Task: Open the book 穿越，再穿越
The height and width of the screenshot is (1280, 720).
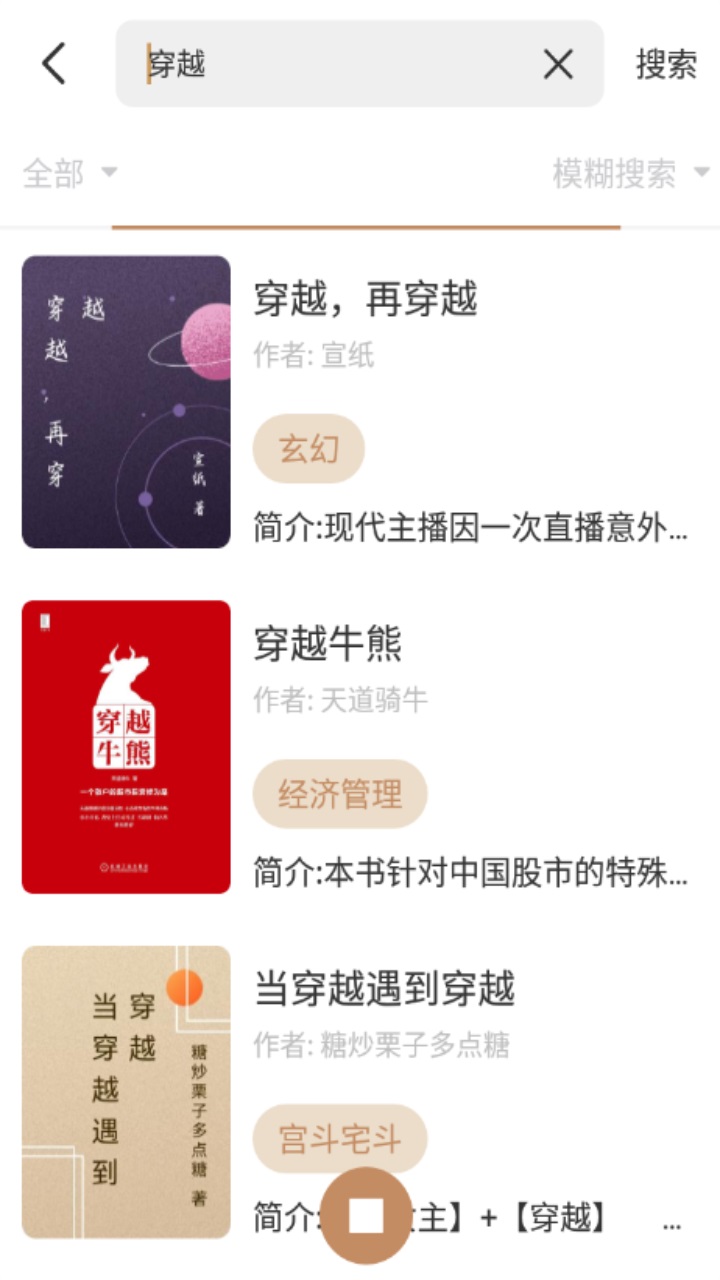Action: [365, 300]
